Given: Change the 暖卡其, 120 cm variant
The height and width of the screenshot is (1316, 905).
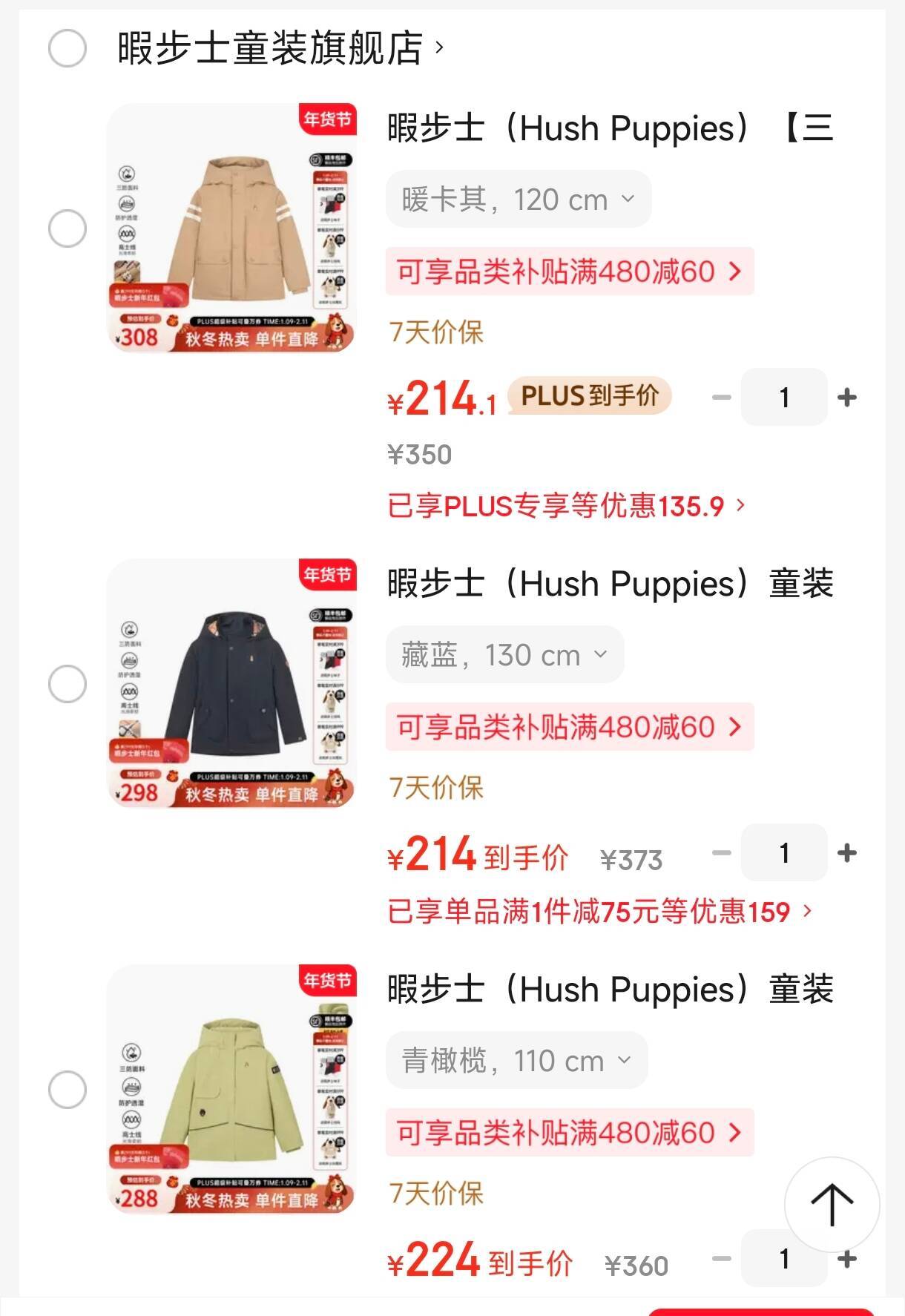Looking at the screenshot, I should [x=518, y=200].
